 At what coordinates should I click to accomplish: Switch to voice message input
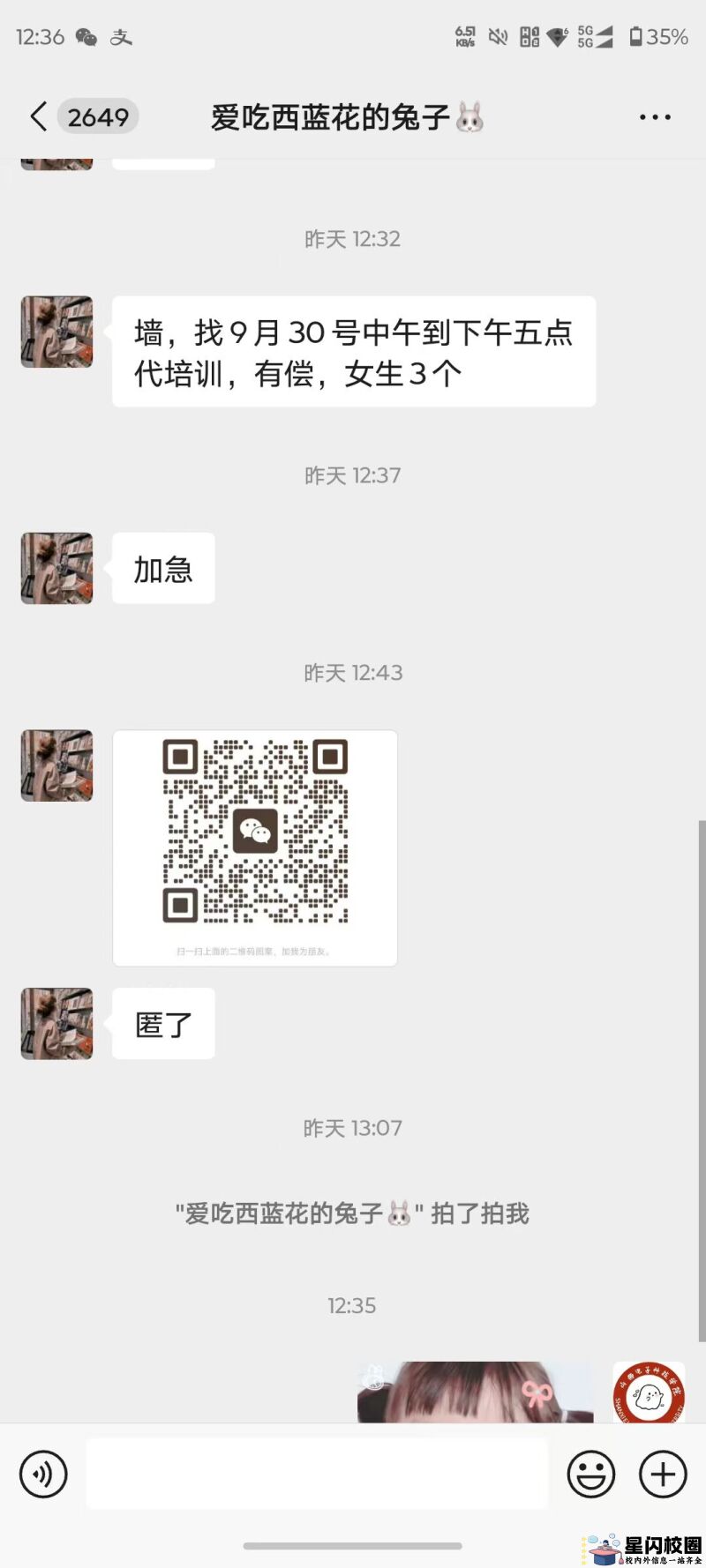(x=43, y=1474)
